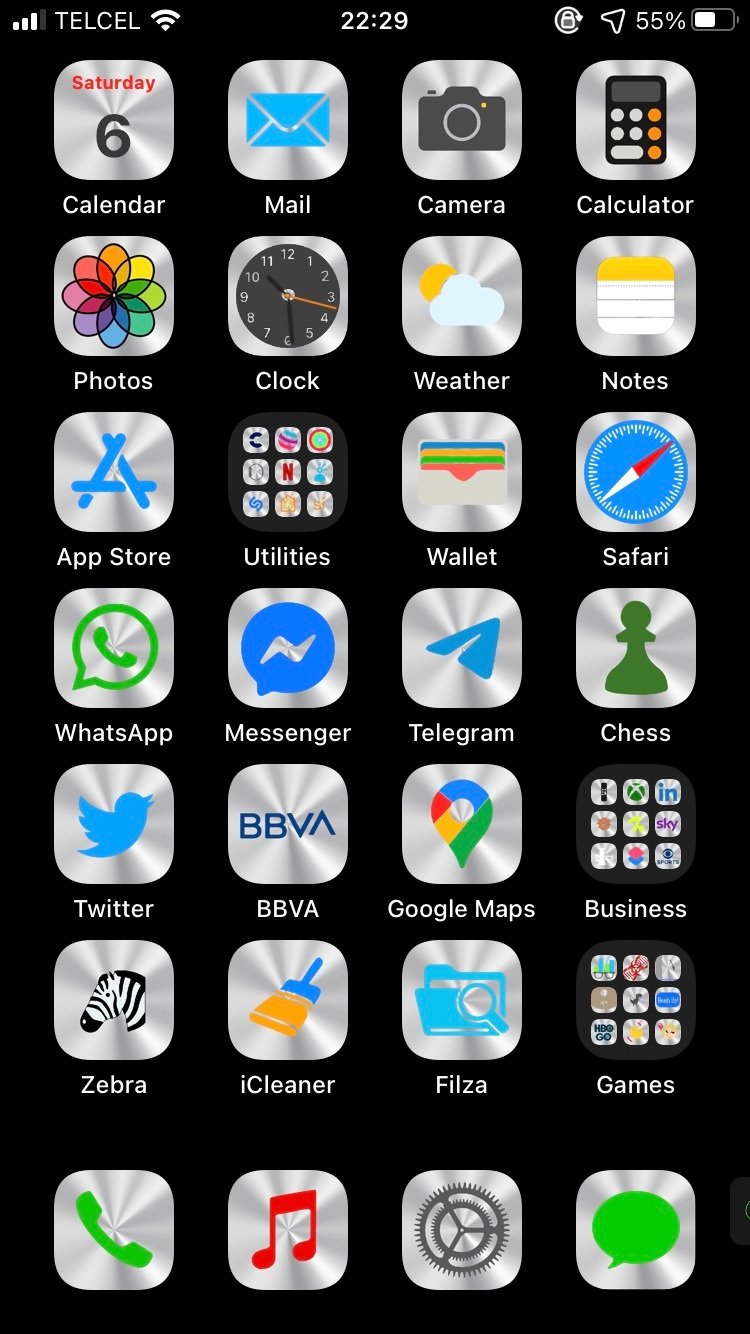Viewport: 750px width, 1334px height.
Task: Open the Filza file manager
Action: tap(461, 1000)
